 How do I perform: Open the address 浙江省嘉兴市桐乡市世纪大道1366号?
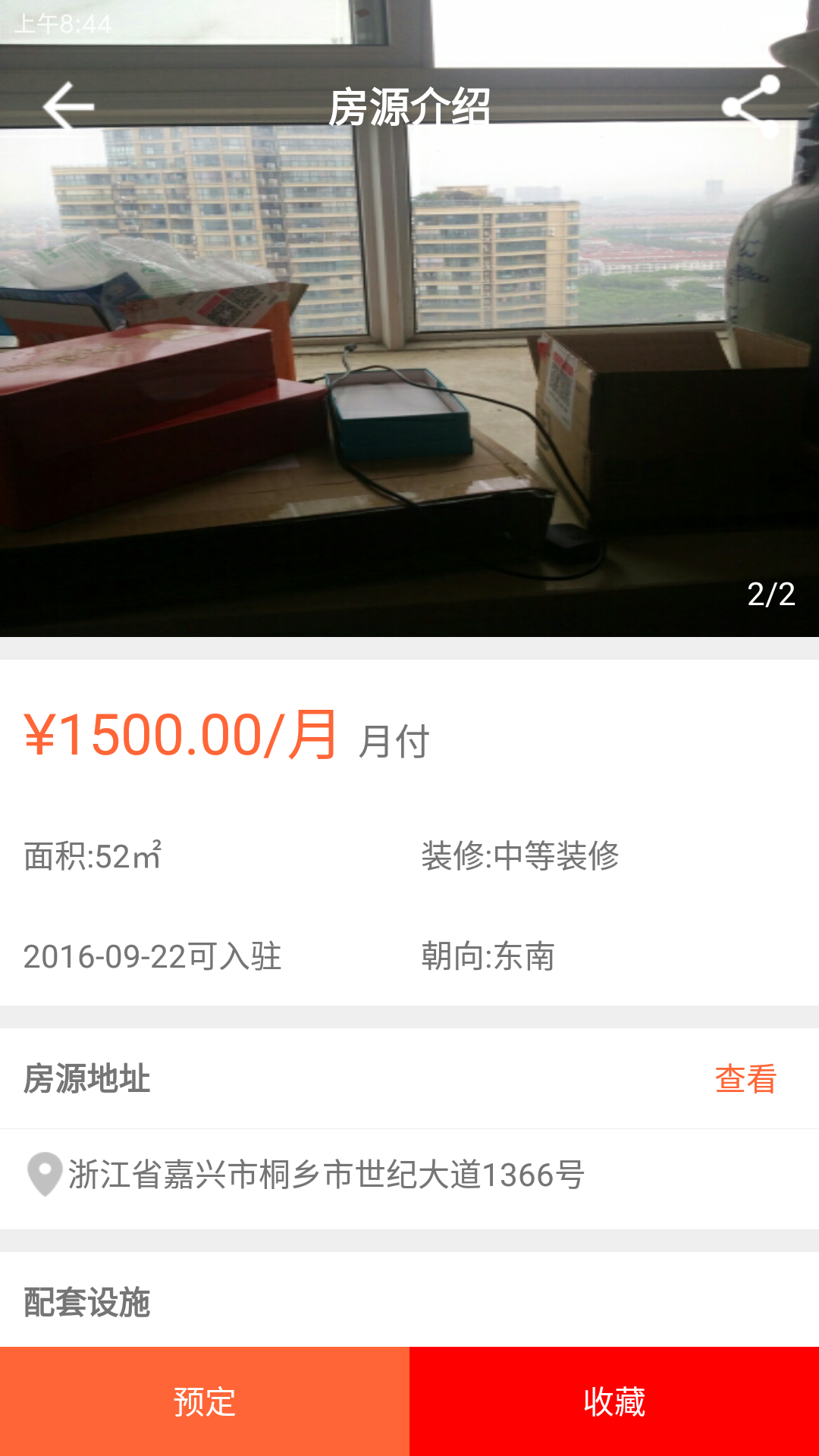[x=326, y=1175]
